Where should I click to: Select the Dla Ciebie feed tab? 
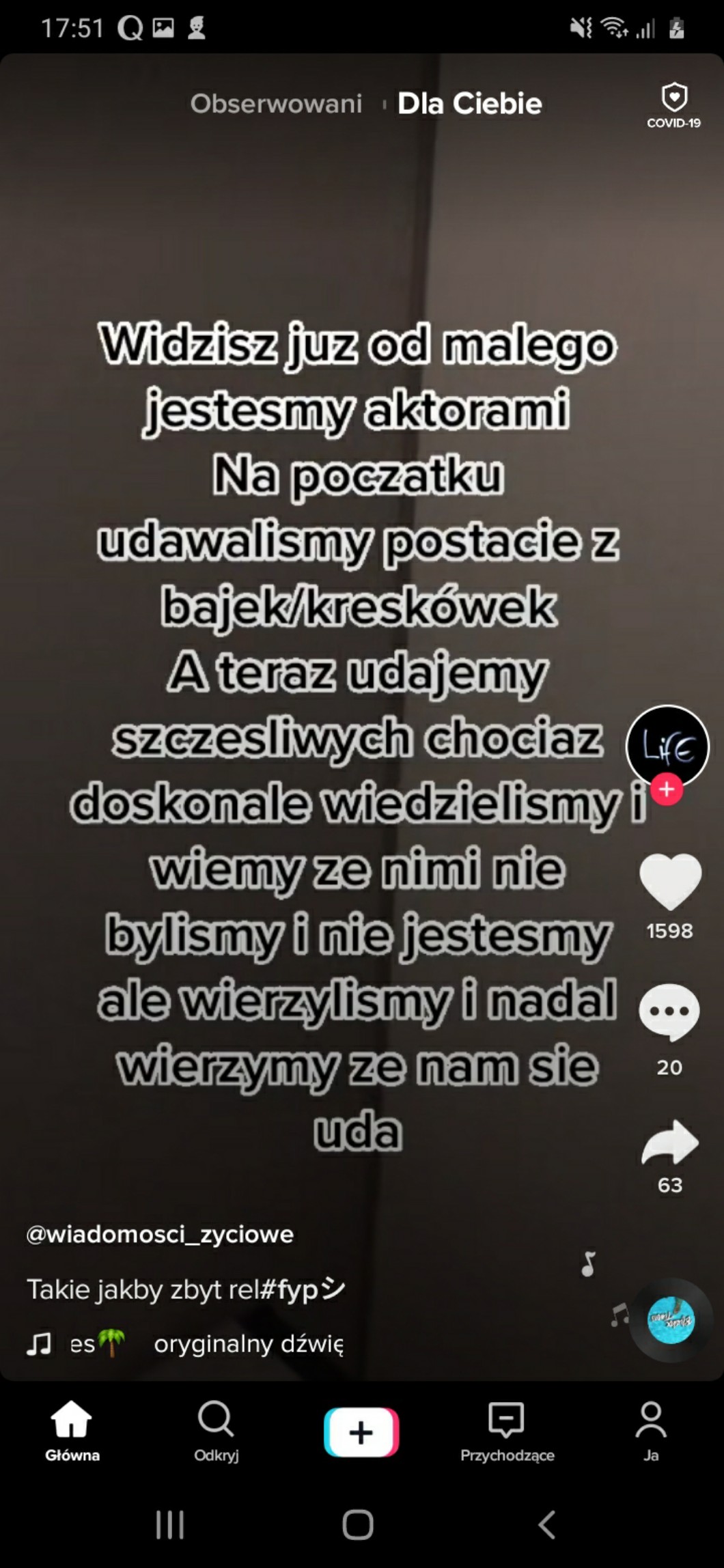click(x=469, y=104)
